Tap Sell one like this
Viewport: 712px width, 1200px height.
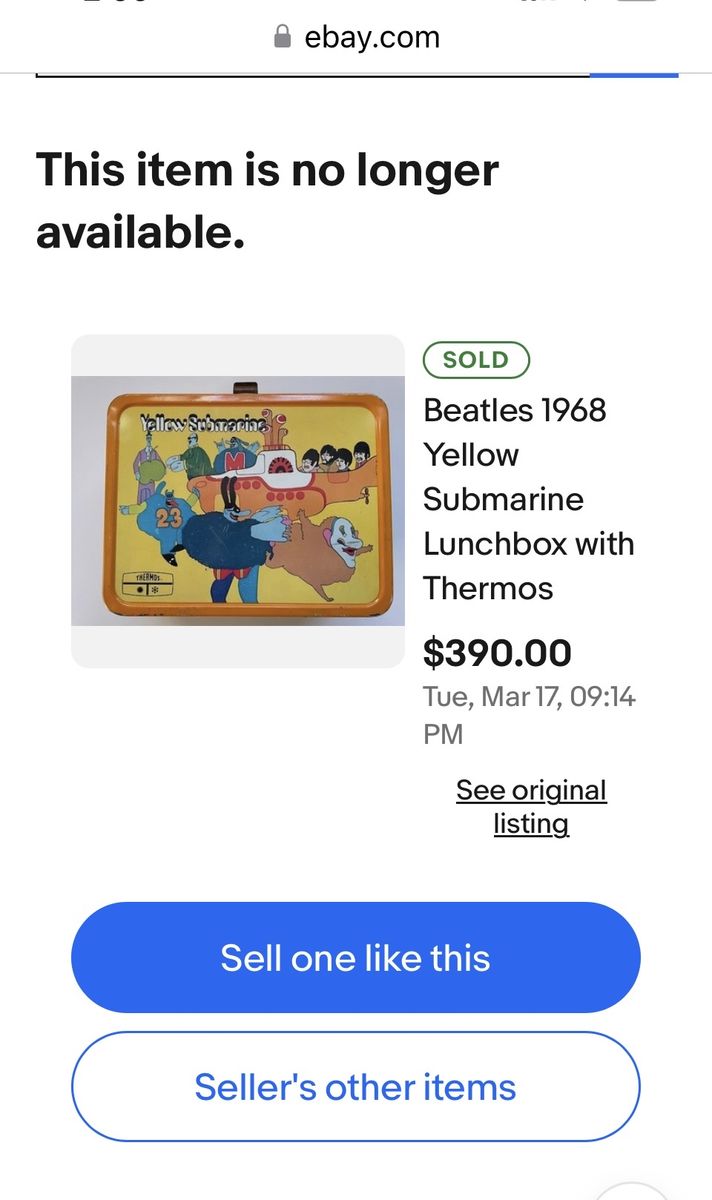coord(355,957)
